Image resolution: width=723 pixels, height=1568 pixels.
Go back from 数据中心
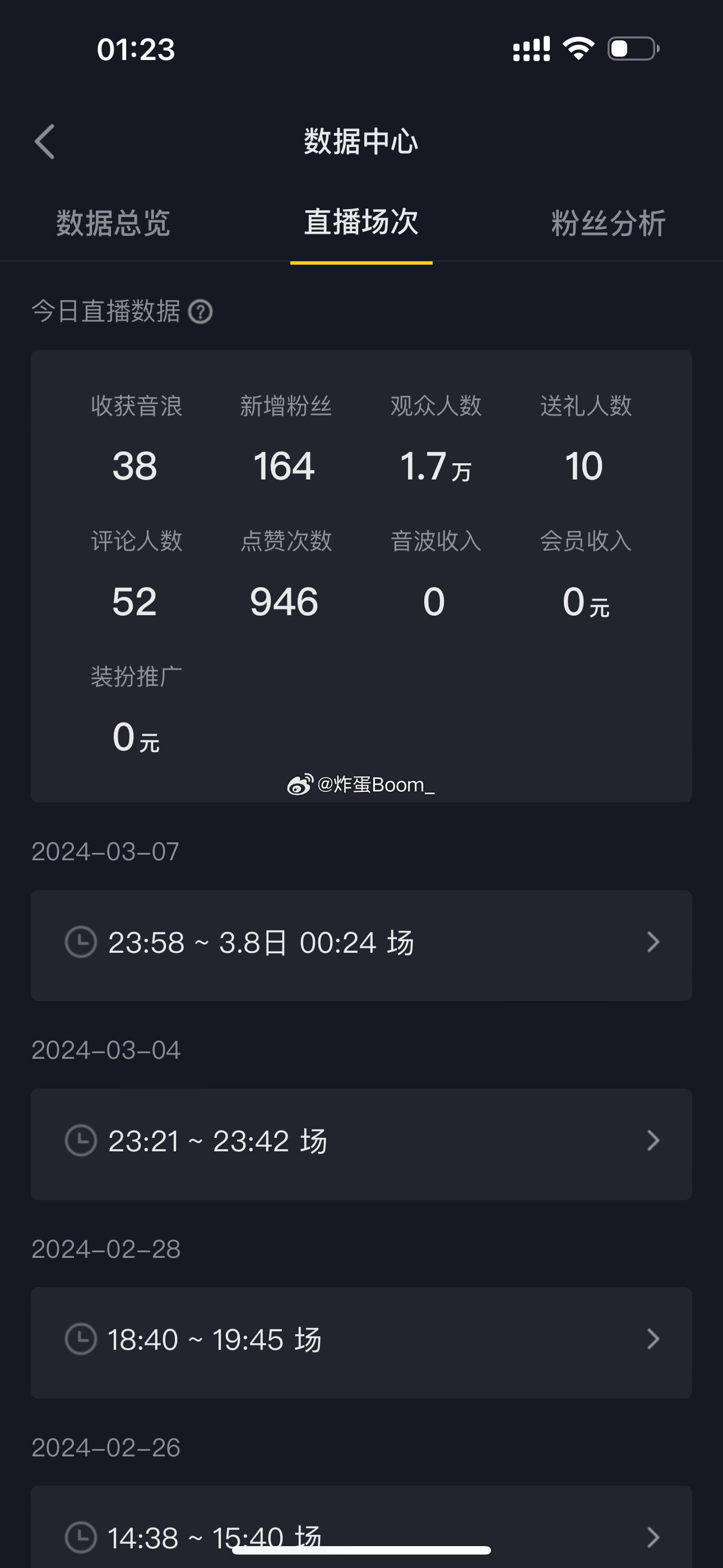pos(45,142)
